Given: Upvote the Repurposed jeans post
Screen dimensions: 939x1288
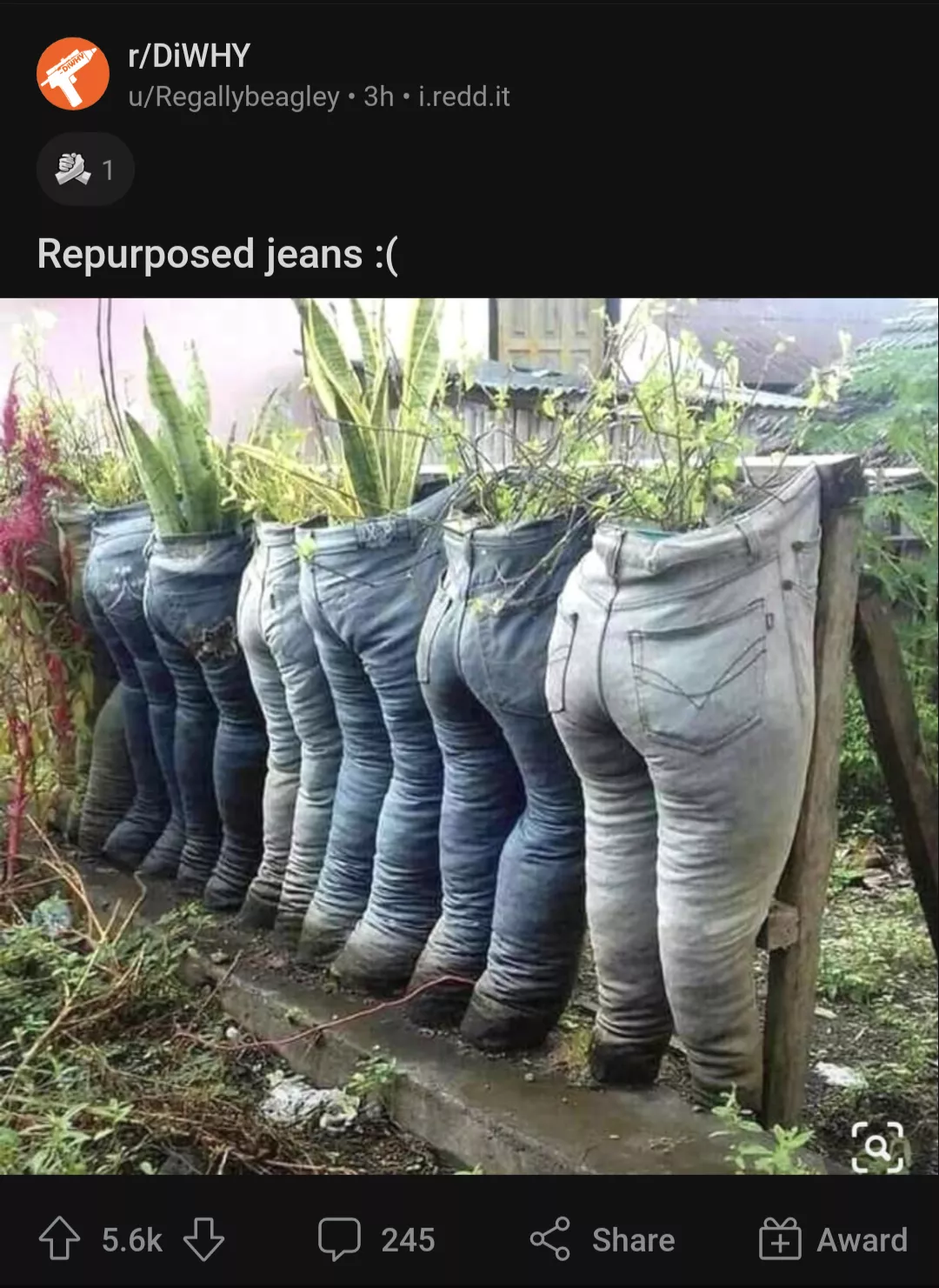Looking at the screenshot, I should pyautogui.click(x=59, y=1239).
